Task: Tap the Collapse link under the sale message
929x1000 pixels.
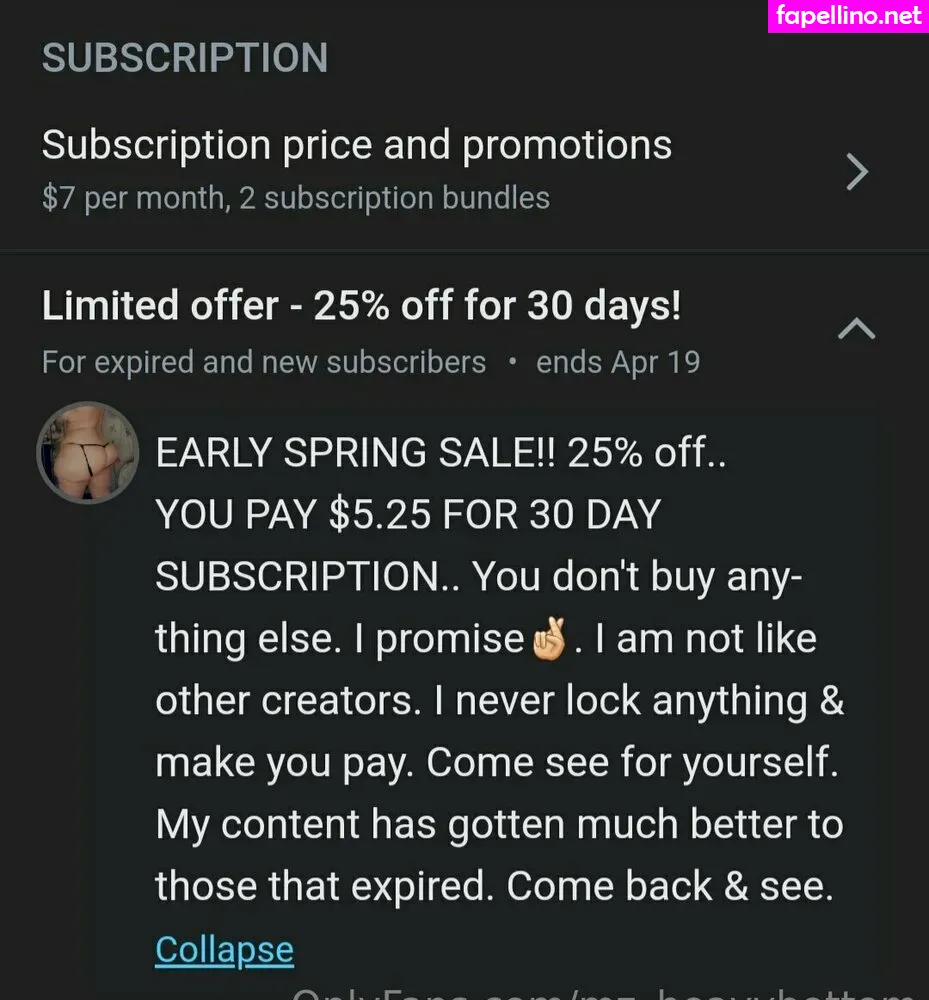Action: point(224,949)
